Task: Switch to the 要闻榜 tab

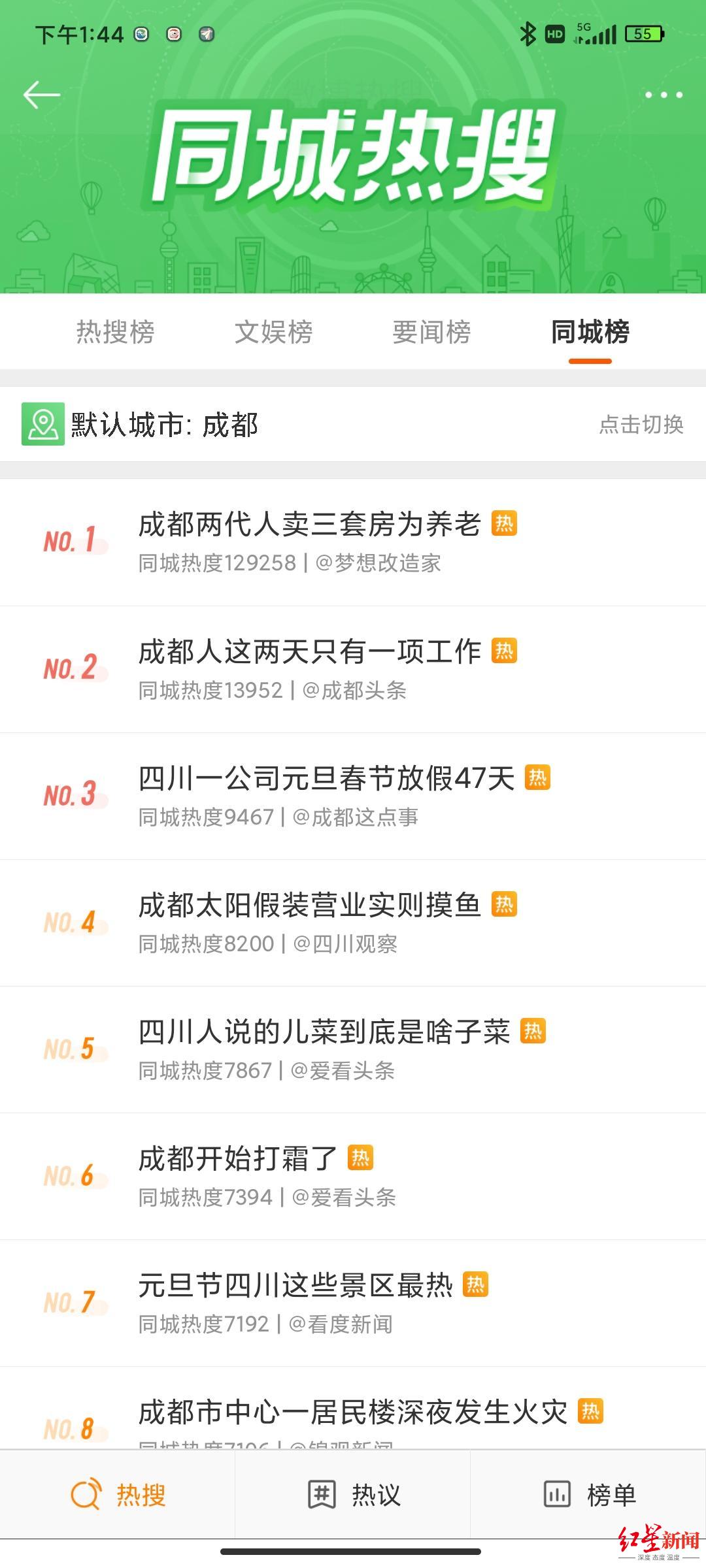Action: click(431, 332)
